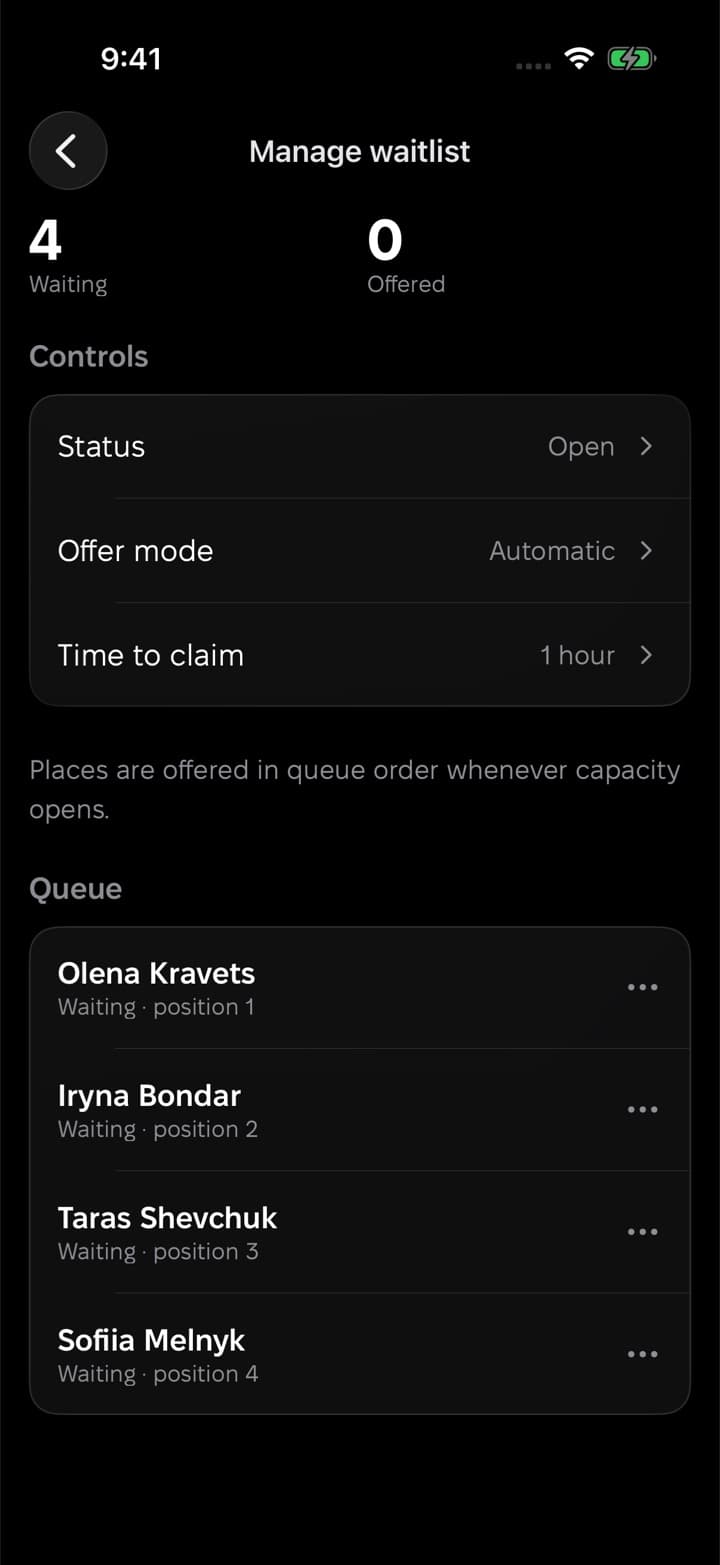
Task: Open the Time to claim row
Action: coord(360,654)
